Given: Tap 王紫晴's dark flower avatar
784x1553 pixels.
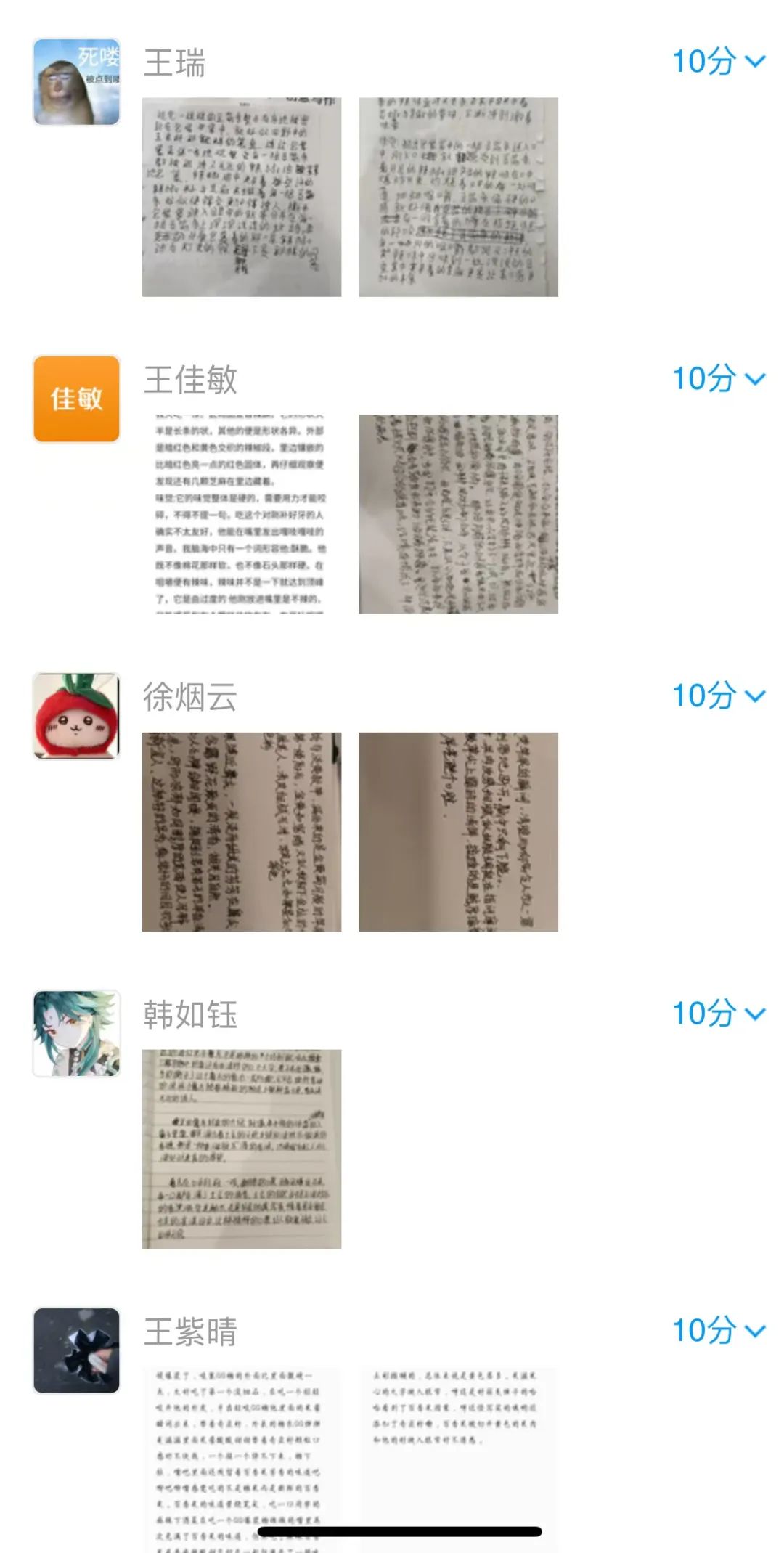Looking at the screenshot, I should 76,1350.
